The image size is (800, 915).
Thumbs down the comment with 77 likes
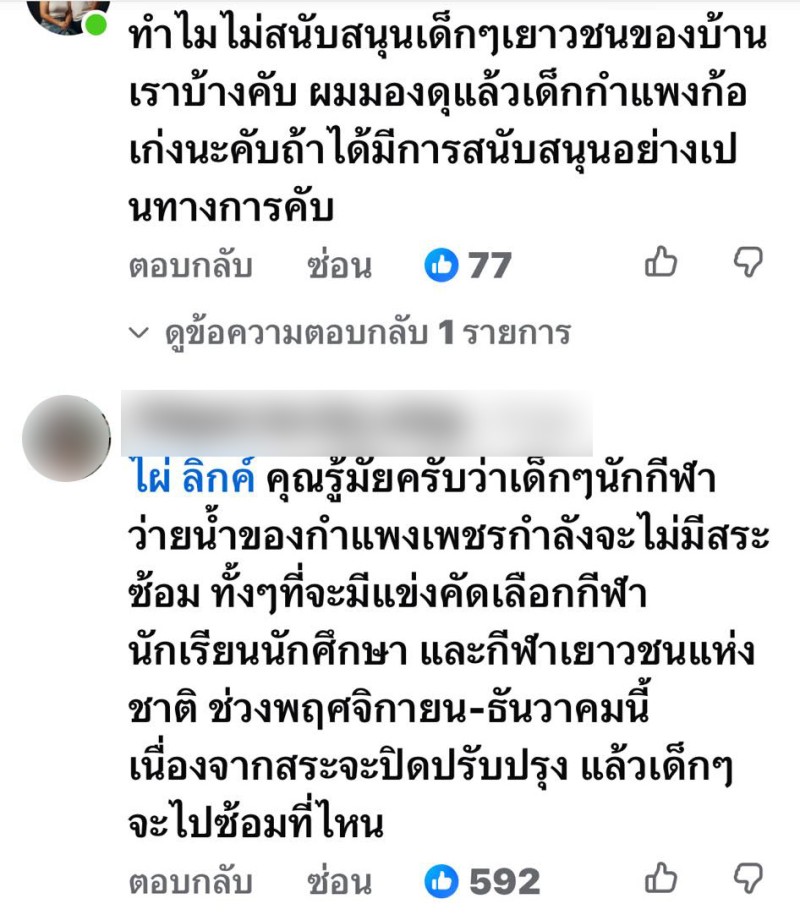[x=748, y=263]
